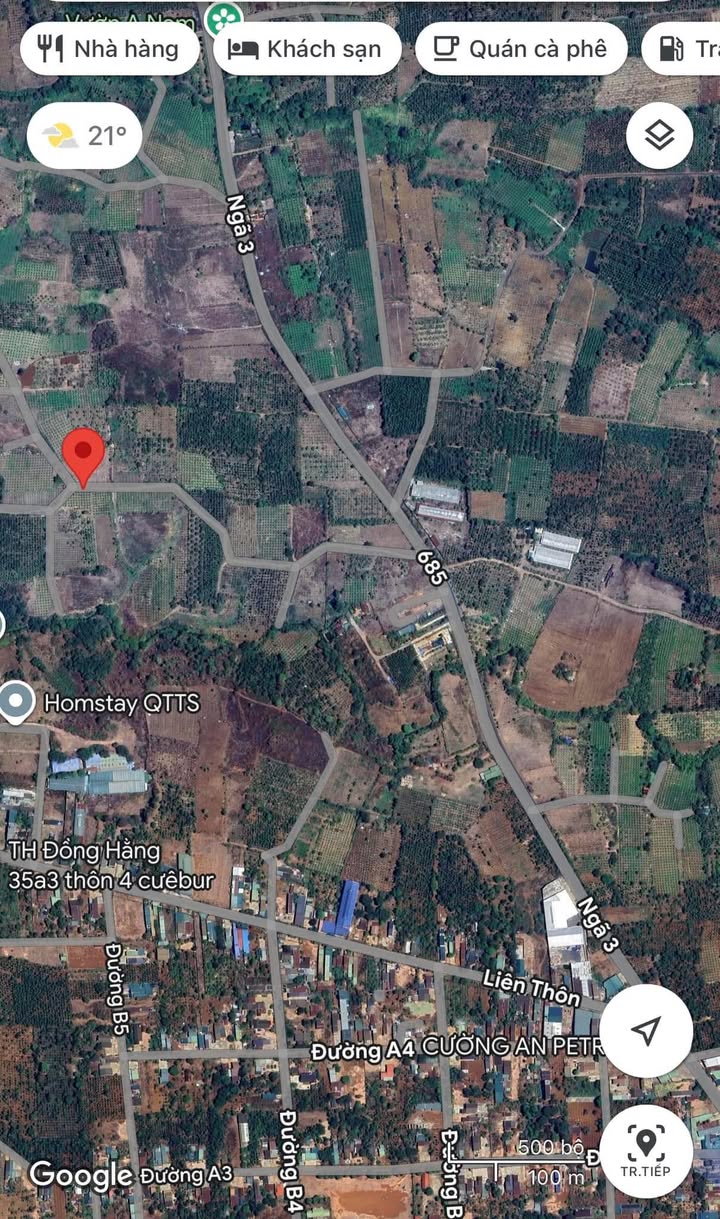Open the TR.TIẾP live view button

point(646,1151)
